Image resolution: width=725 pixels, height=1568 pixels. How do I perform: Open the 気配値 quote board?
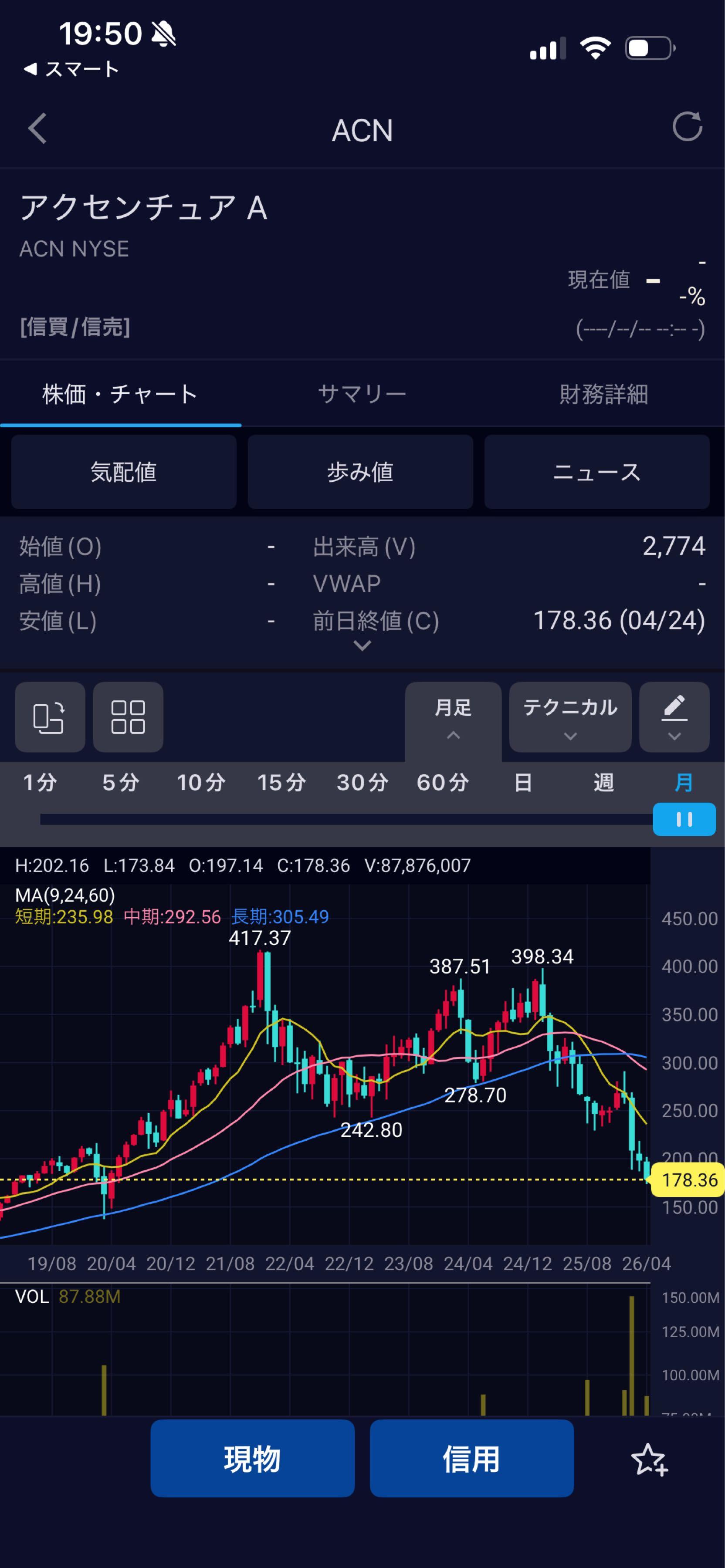click(x=124, y=472)
